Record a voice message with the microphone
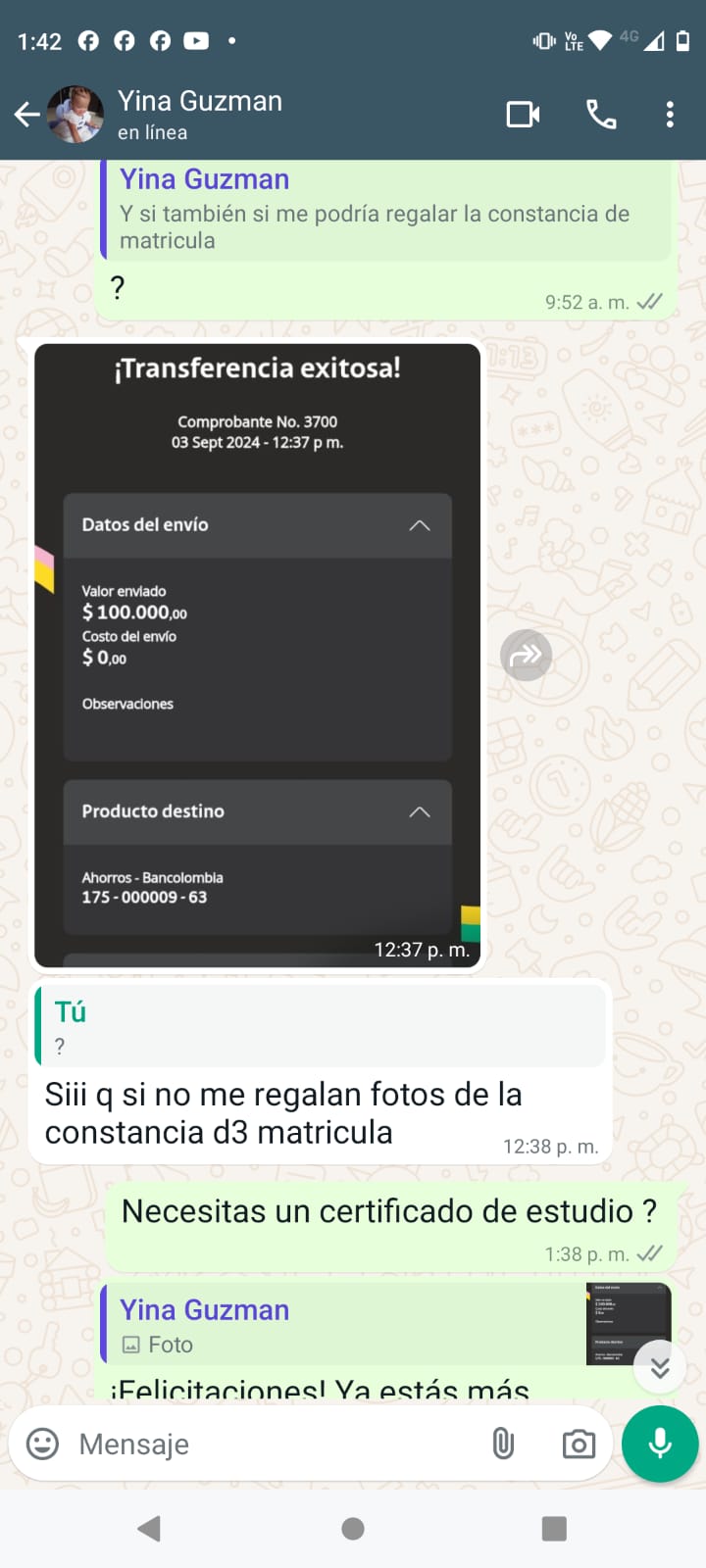 [660, 1444]
